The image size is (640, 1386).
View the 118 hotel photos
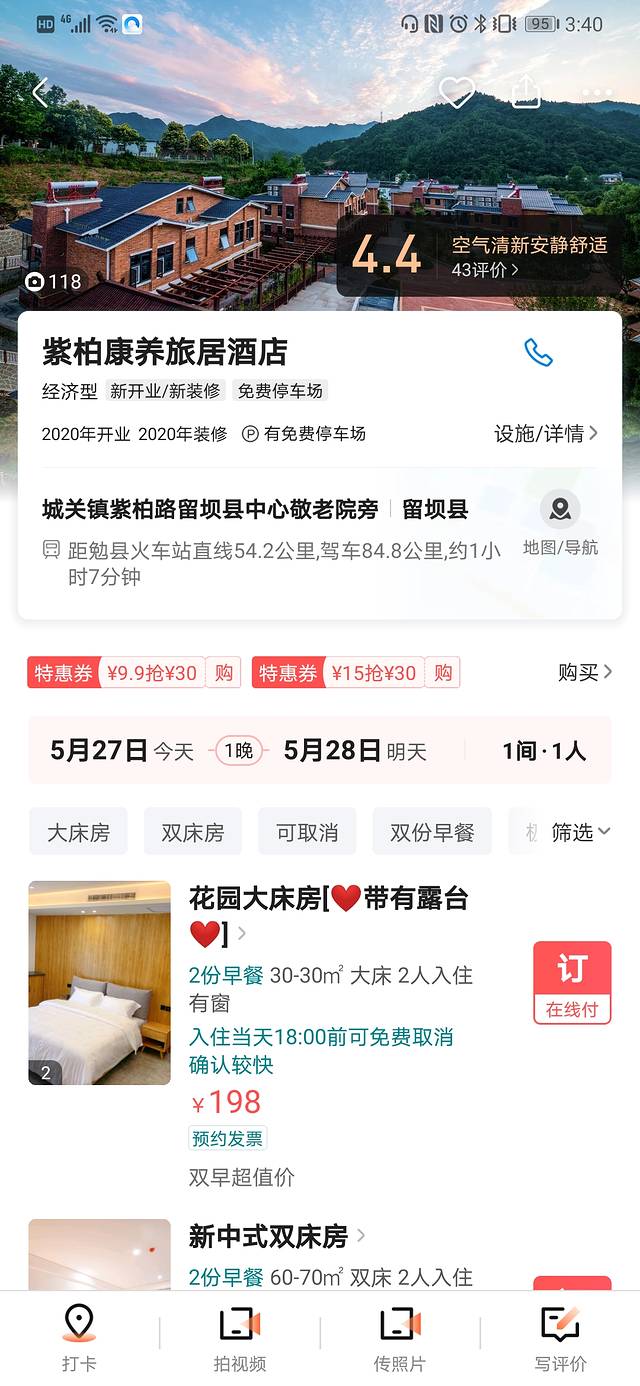click(x=54, y=282)
